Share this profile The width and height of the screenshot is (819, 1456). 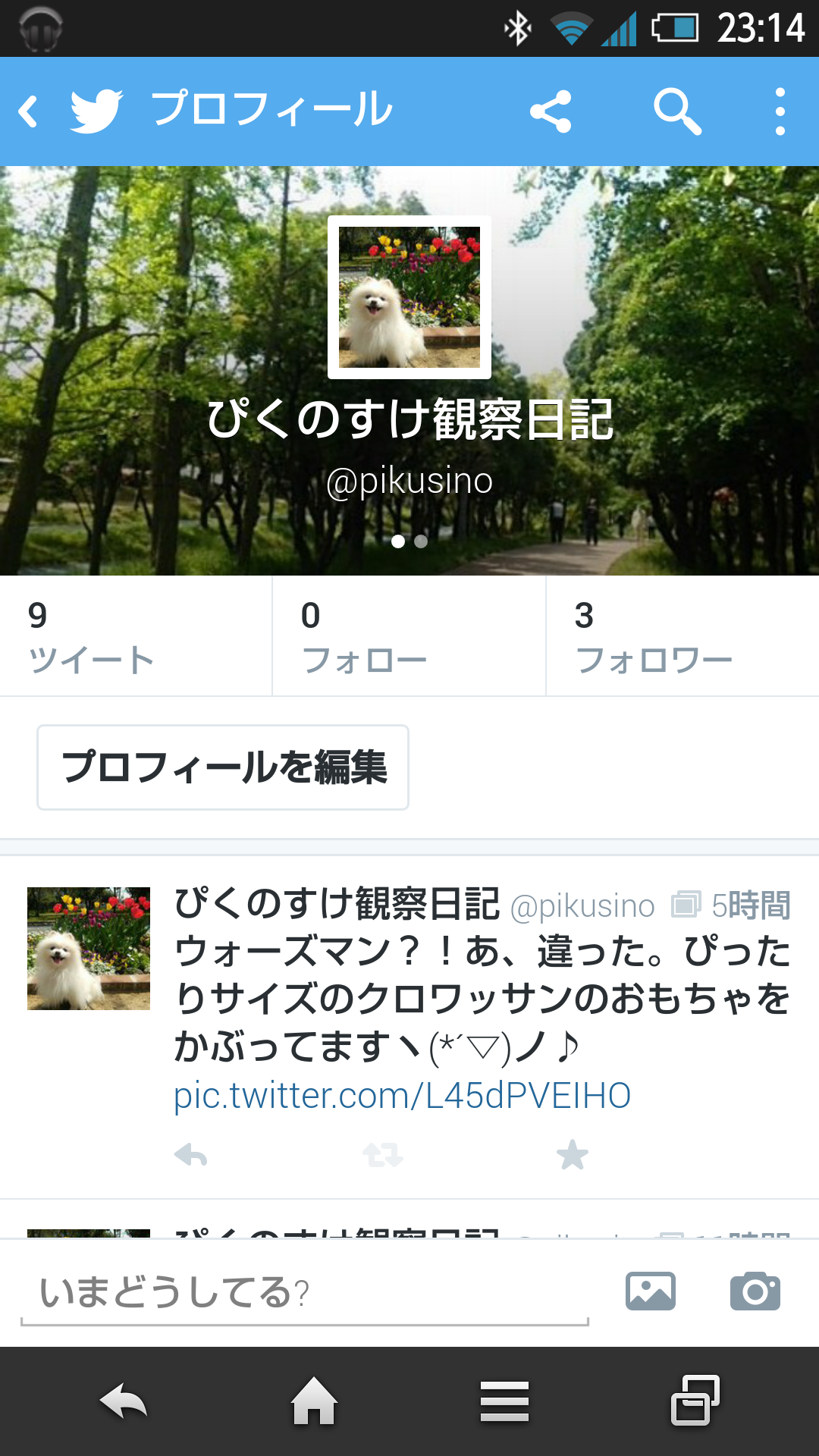pos(551,111)
